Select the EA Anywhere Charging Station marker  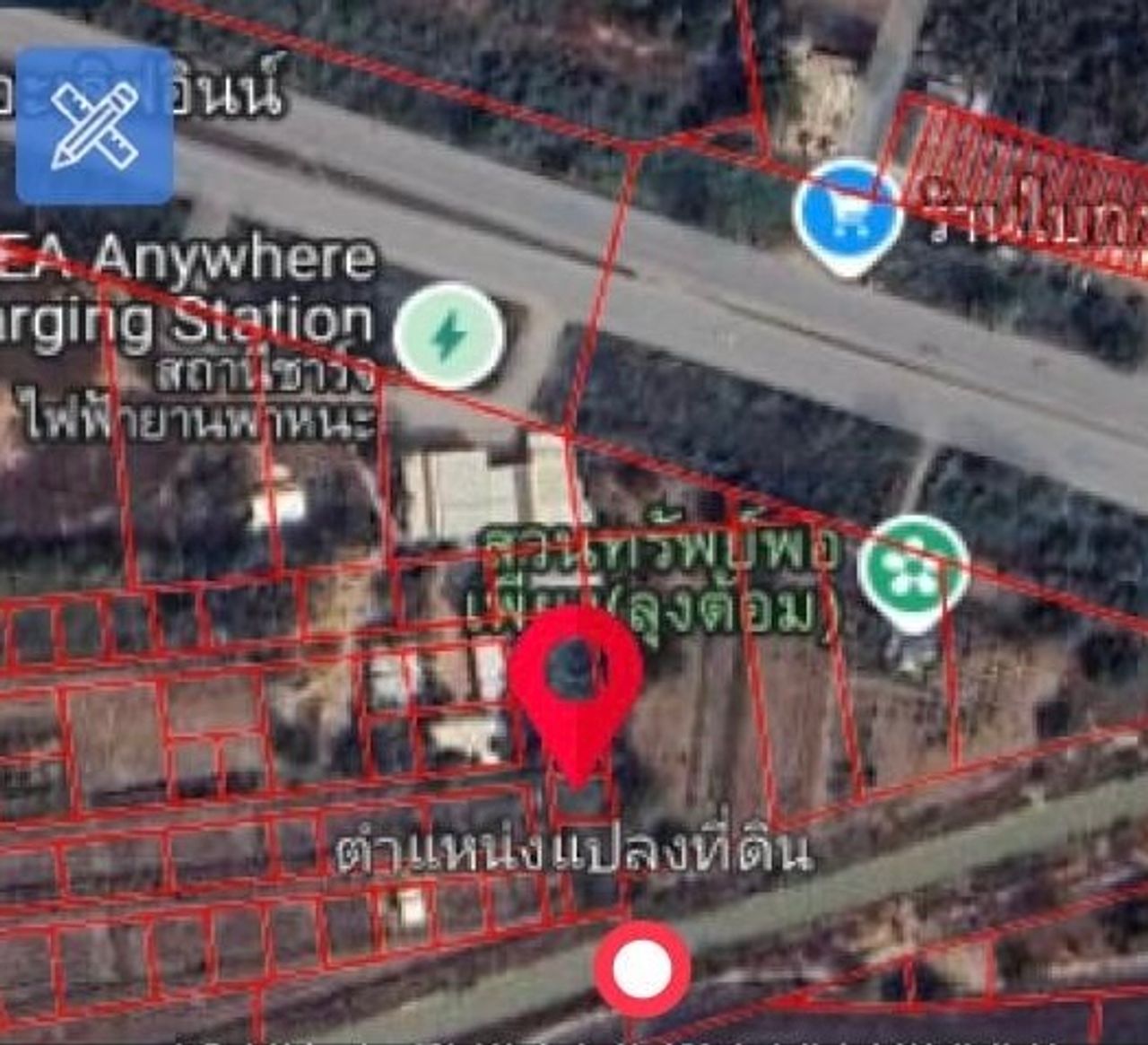448,334
